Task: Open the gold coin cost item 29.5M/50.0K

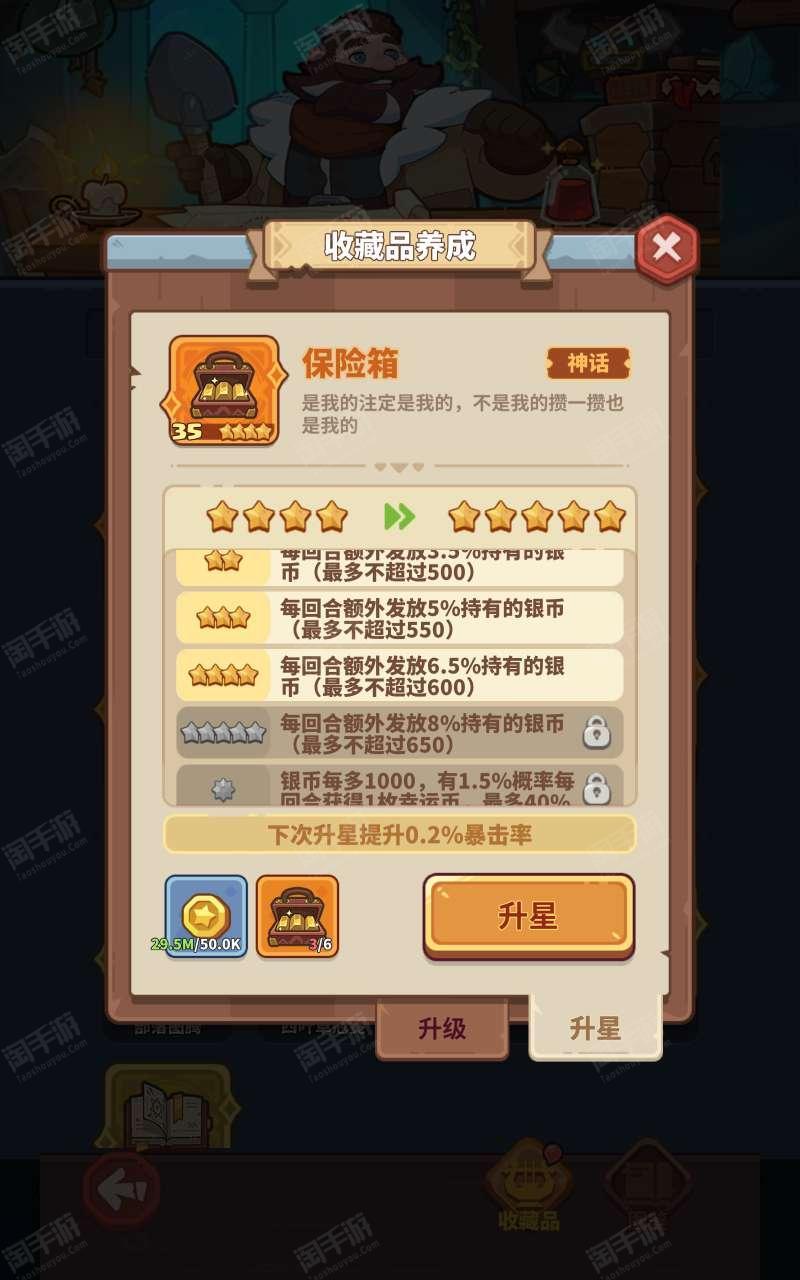Action: point(206,916)
